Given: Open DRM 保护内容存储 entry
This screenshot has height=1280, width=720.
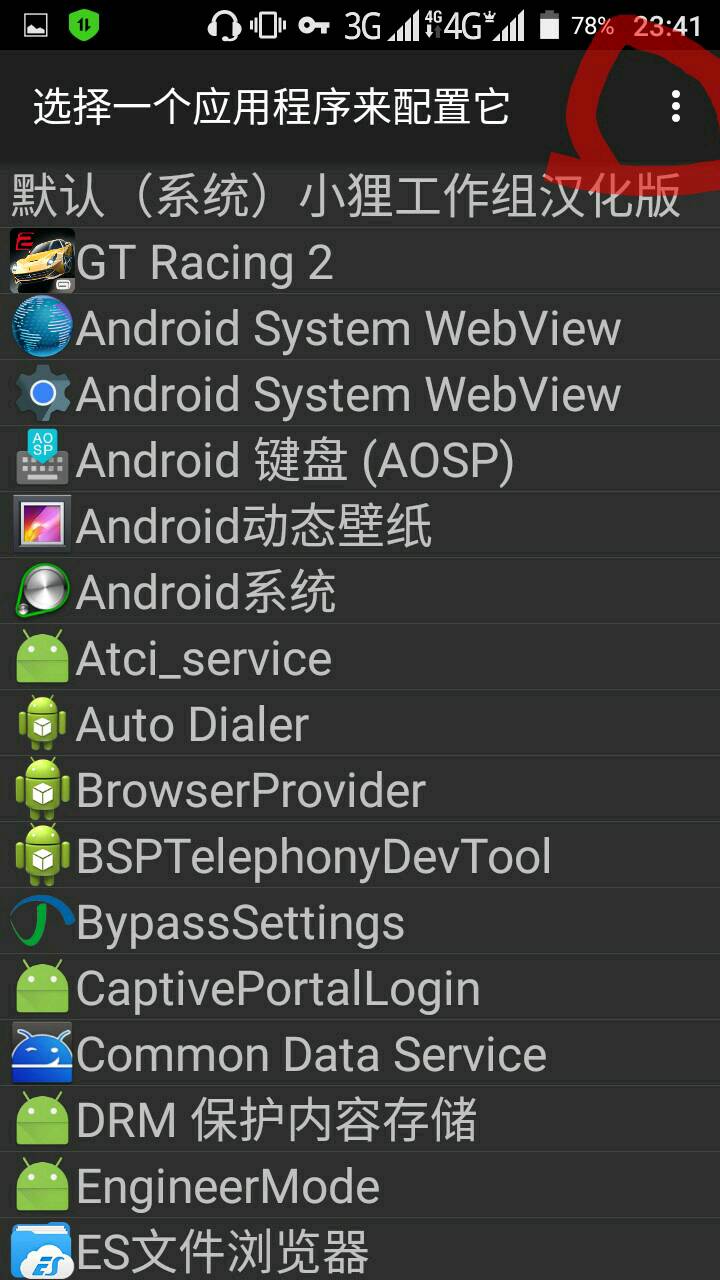Looking at the screenshot, I should [277, 1120].
